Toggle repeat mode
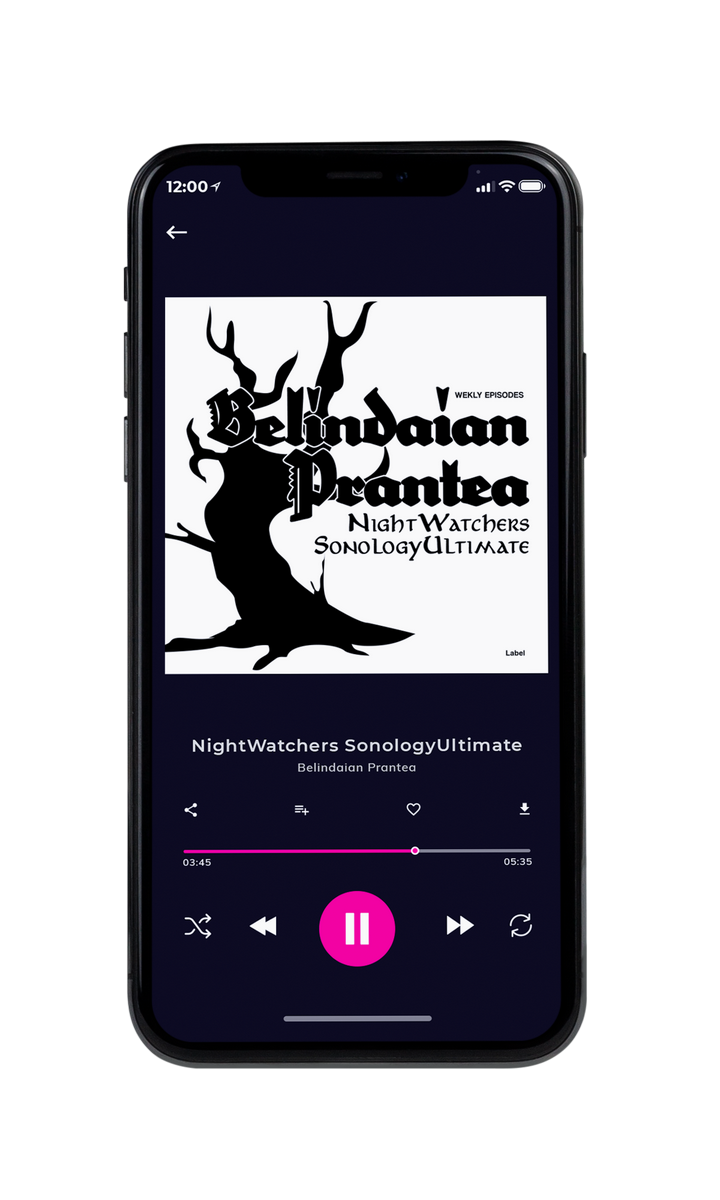720x1200 pixels. [521, 926]
